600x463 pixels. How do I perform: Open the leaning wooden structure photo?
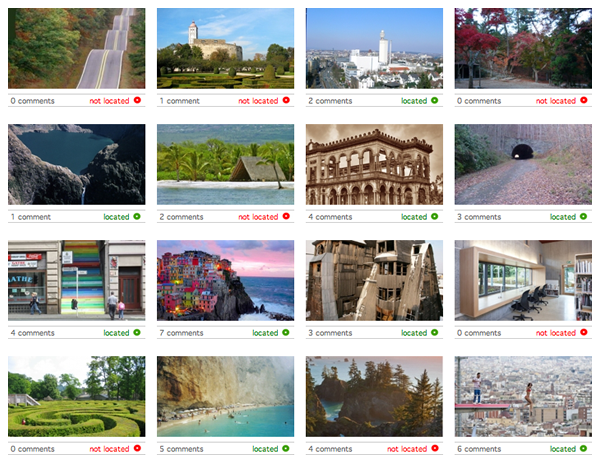coord(374,280)
